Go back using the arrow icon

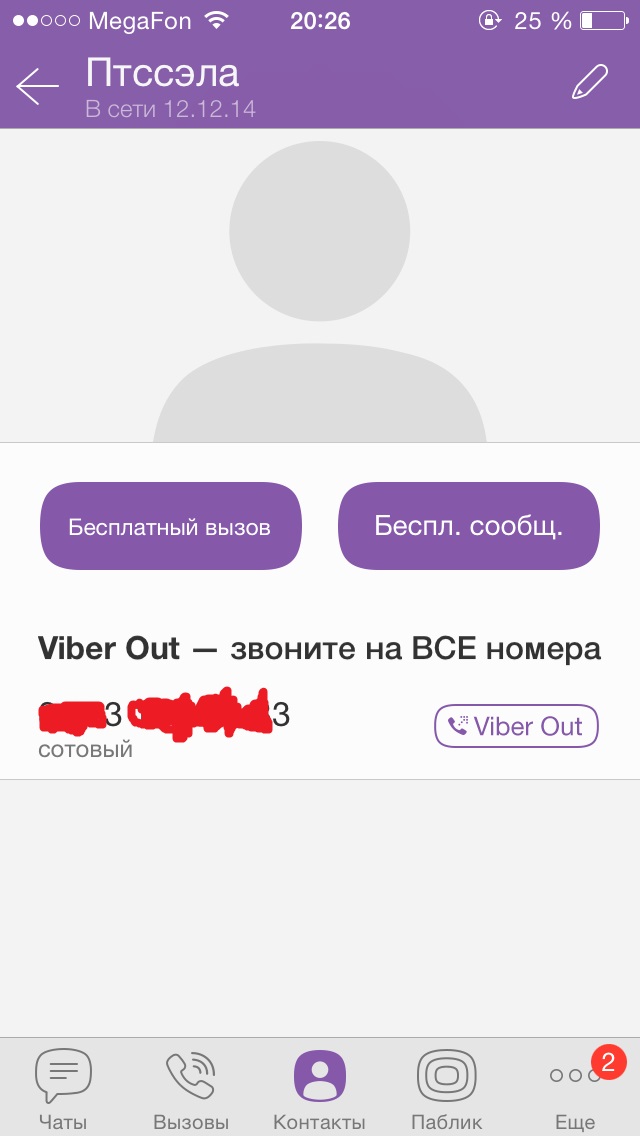pyautogui.click(x=37, y=87)
